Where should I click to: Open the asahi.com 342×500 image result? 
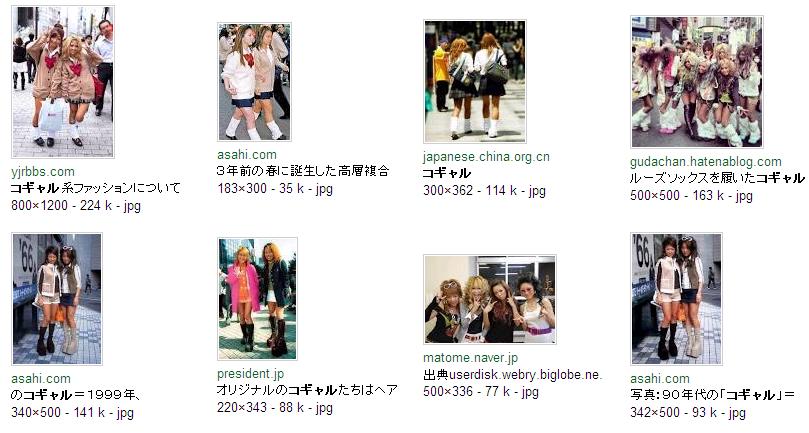tap(676, 298)
